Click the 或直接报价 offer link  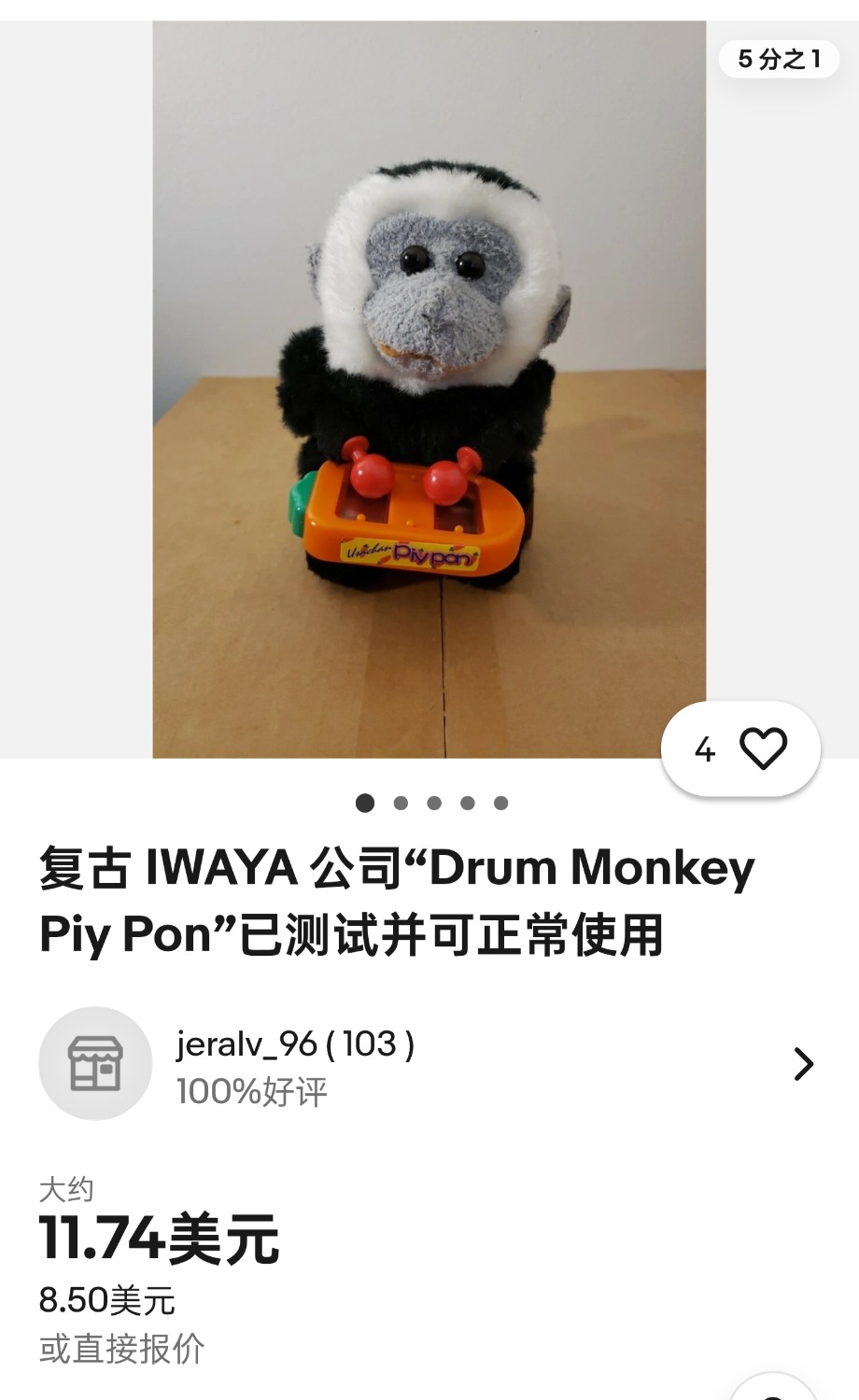122,1348
